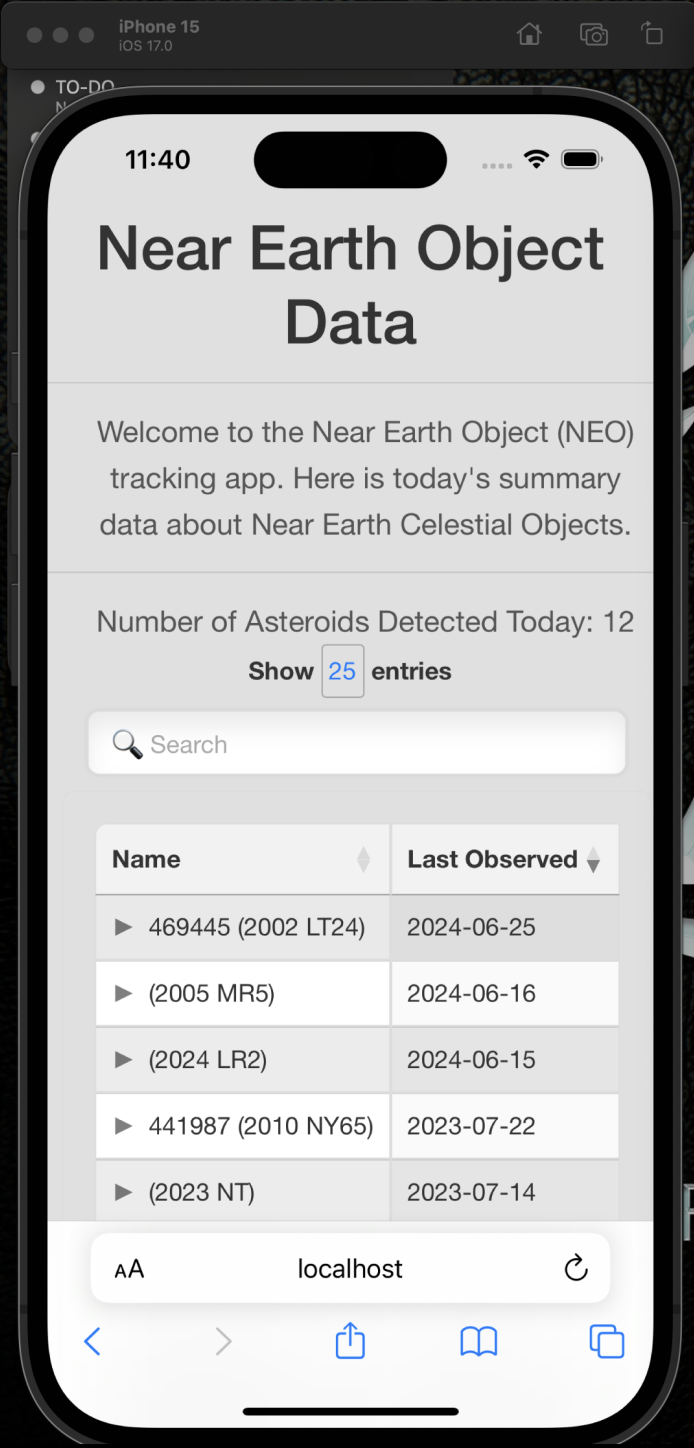The image size is (694, 1448).
Task: Reload the localhost page
Action: click(575, 1269)
